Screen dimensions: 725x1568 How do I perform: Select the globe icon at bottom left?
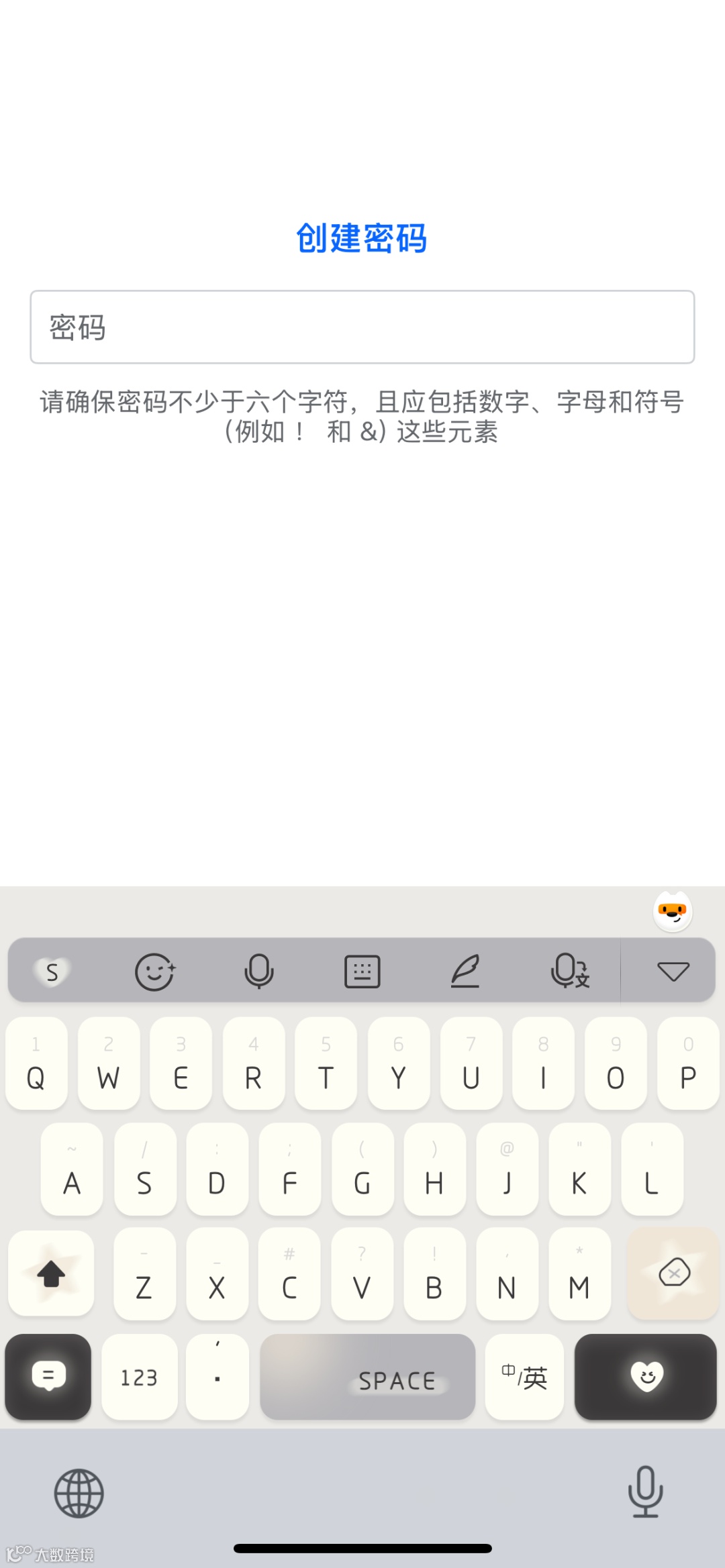click(79, 1493)
